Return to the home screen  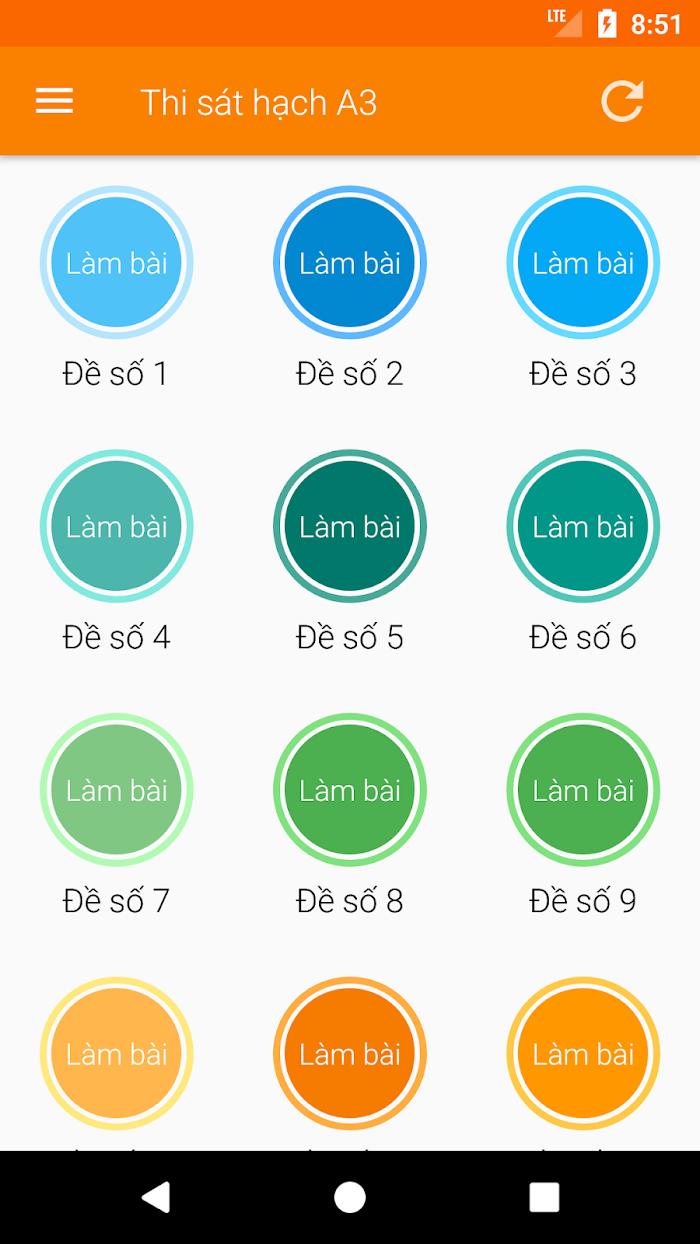(350, 1197)
